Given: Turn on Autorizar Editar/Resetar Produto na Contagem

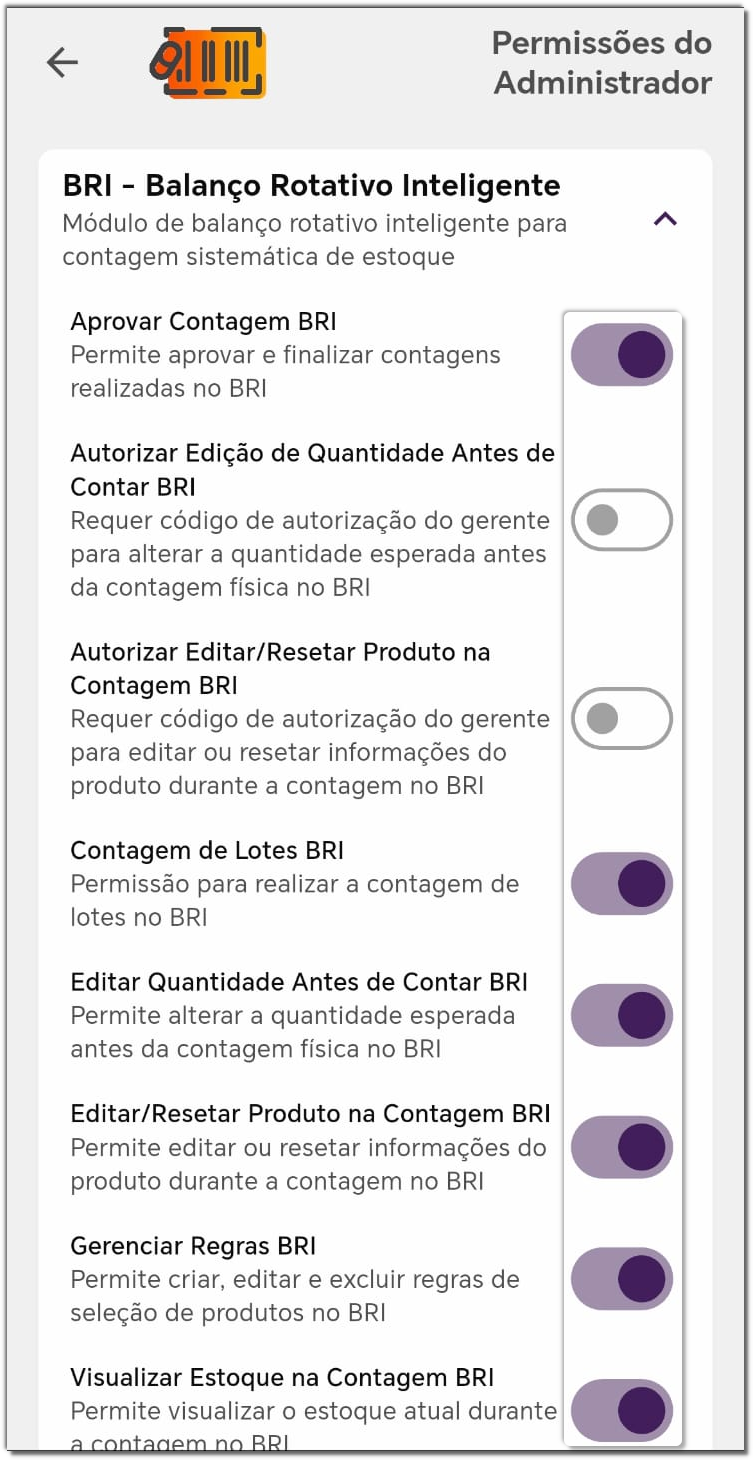Looking at the screenshot, I should coord(621,718).
